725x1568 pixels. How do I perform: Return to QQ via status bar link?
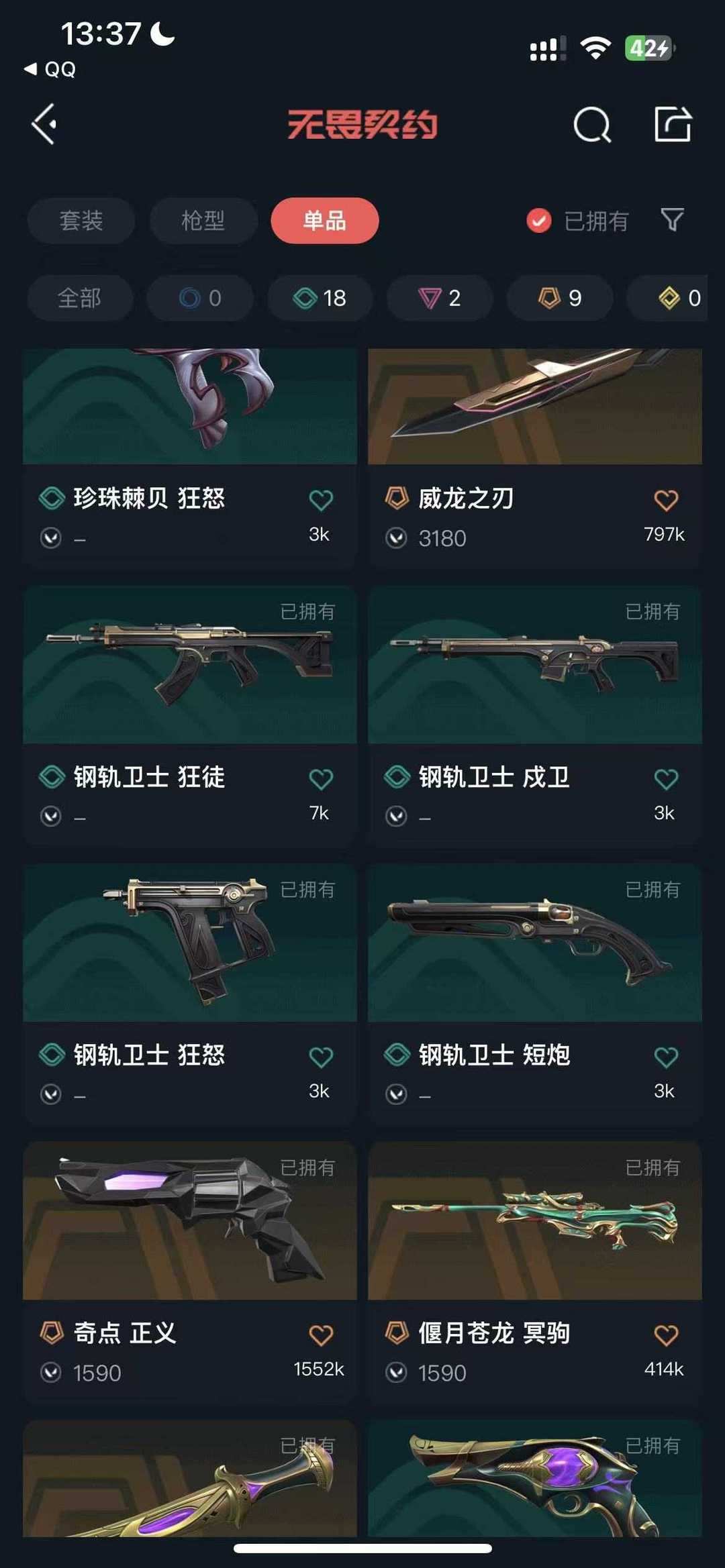[51, 69]
